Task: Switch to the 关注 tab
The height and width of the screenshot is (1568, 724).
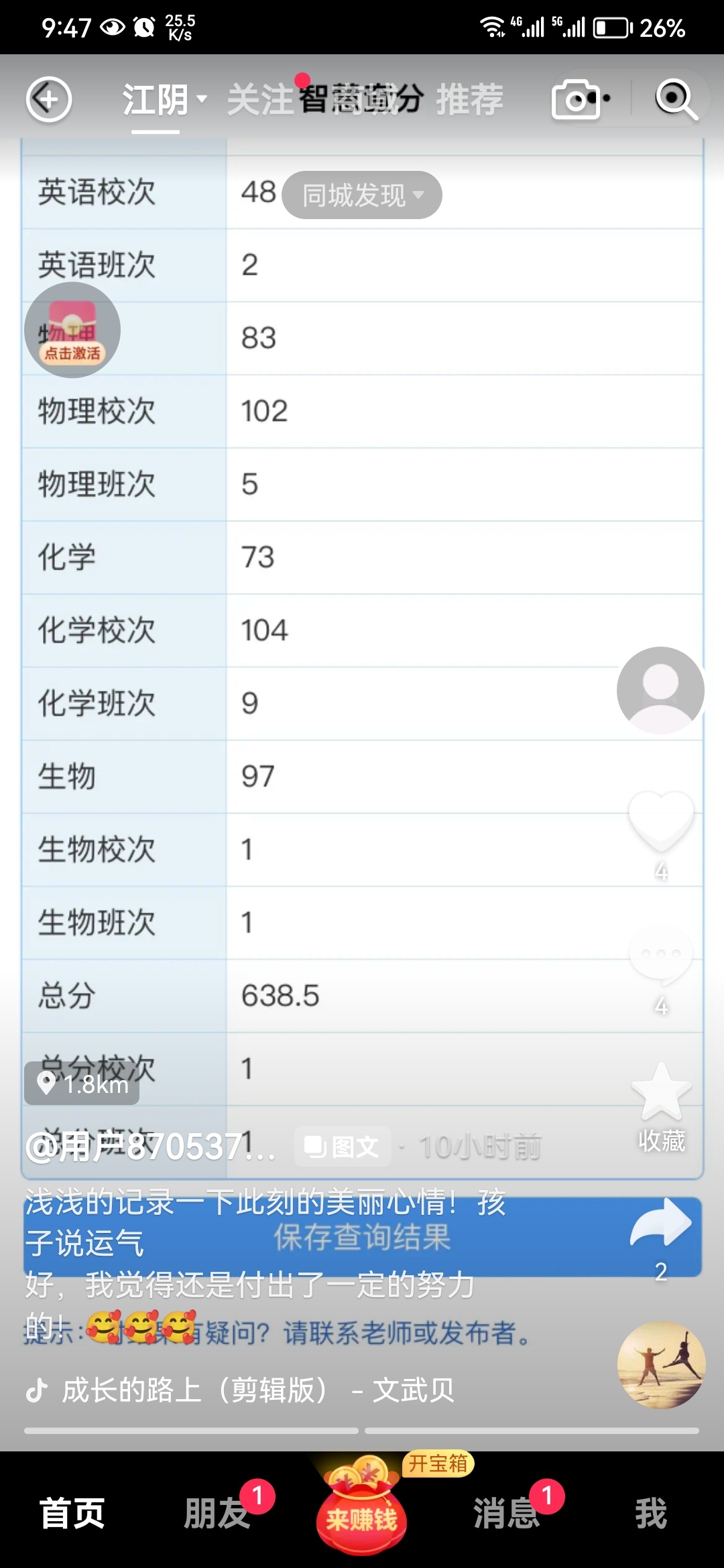Action: (x=260, y=101)
